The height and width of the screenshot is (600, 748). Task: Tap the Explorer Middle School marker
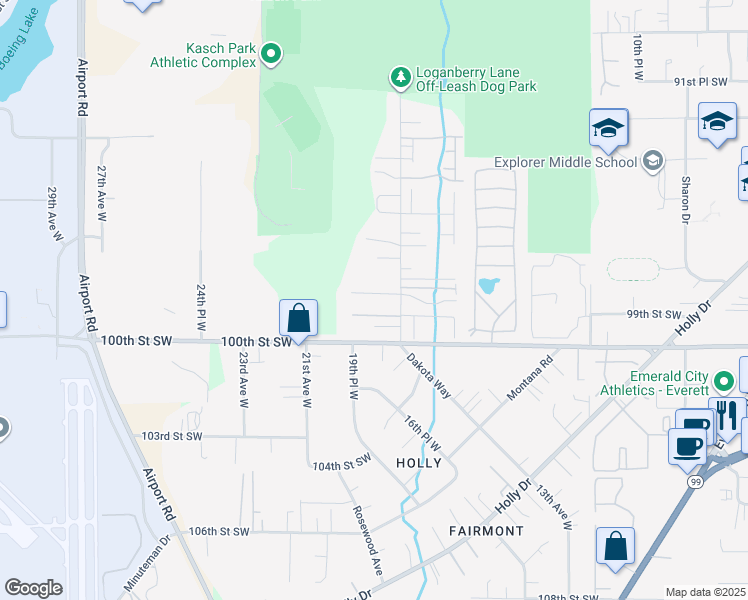point(653,160)
